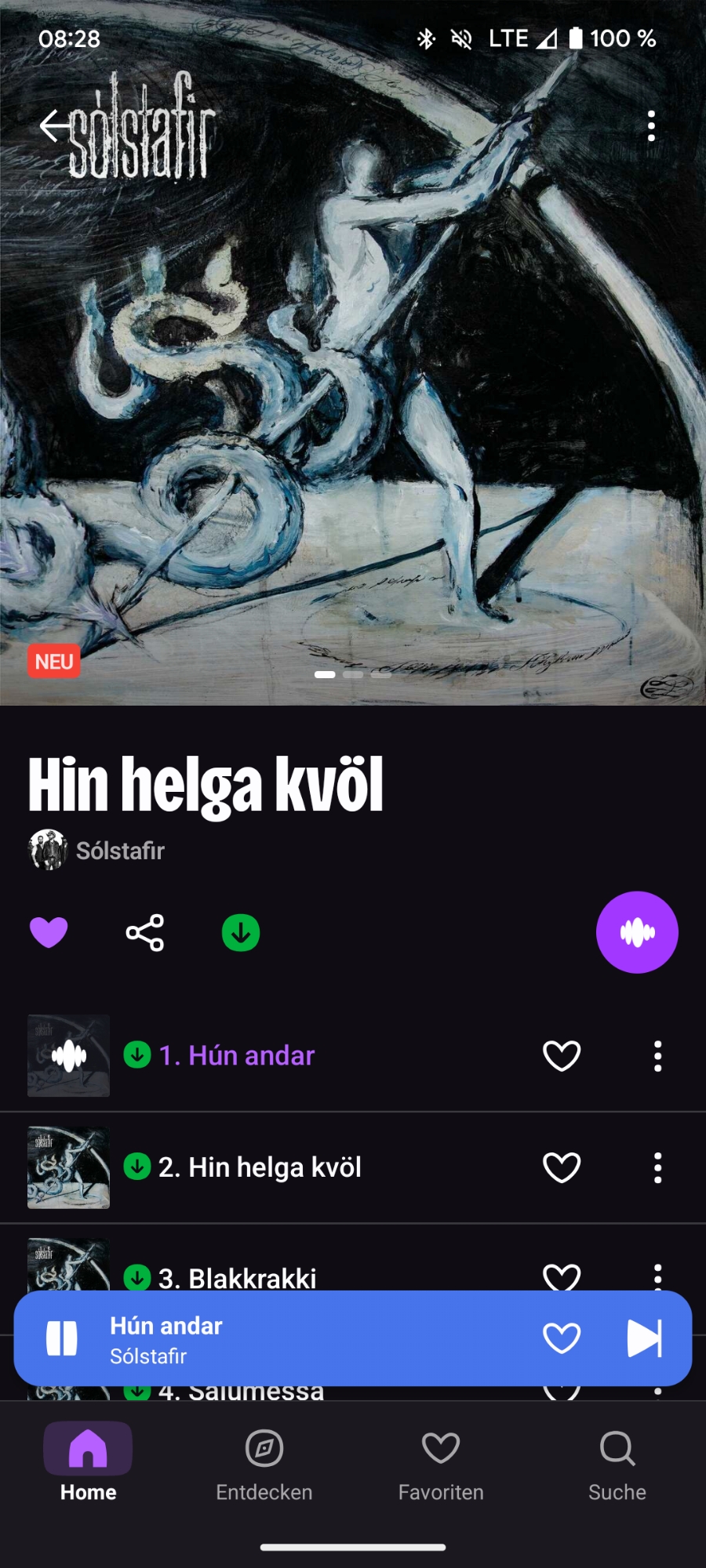Like track 2. Hin helga kvöl

tap(562, 1167)
